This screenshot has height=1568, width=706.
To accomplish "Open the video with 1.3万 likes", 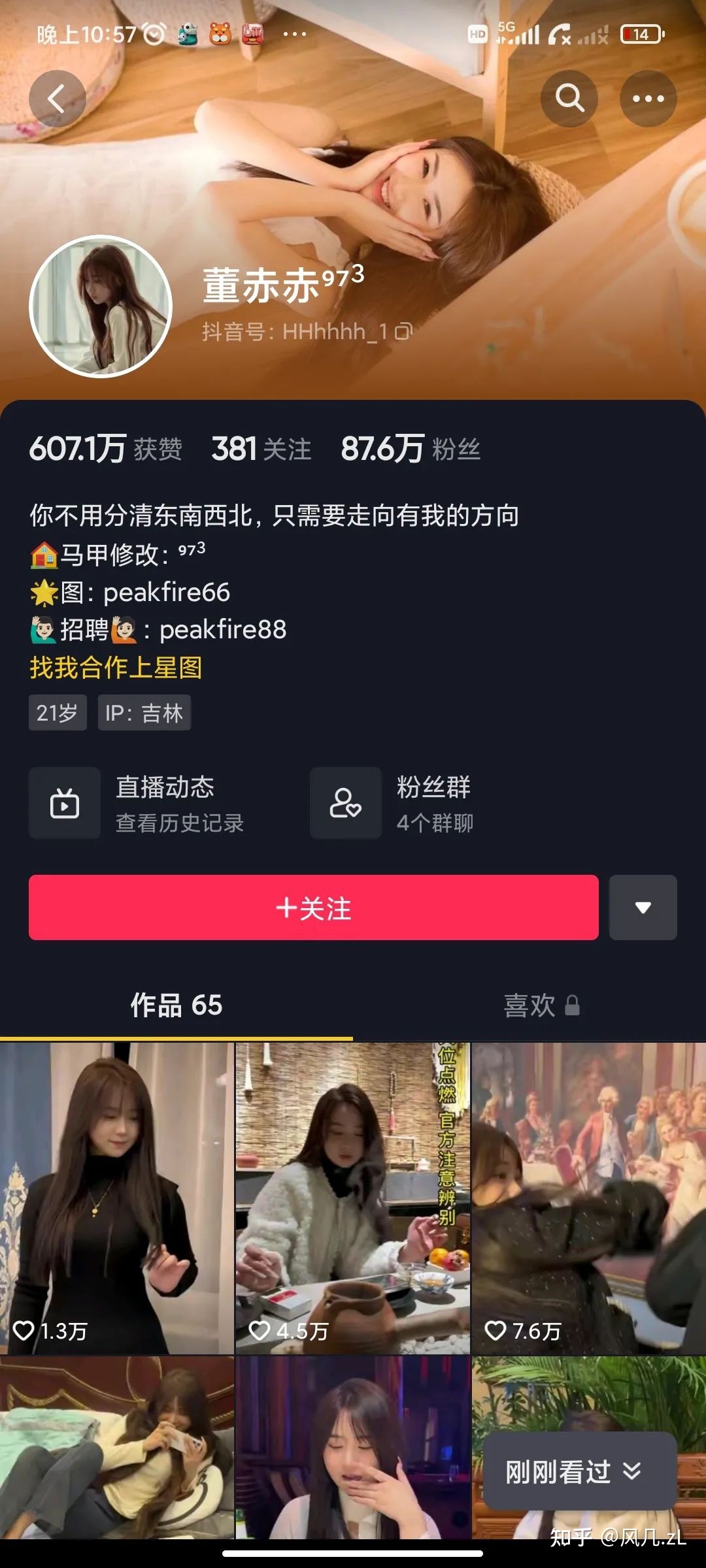I will (x=116, y=1196).
